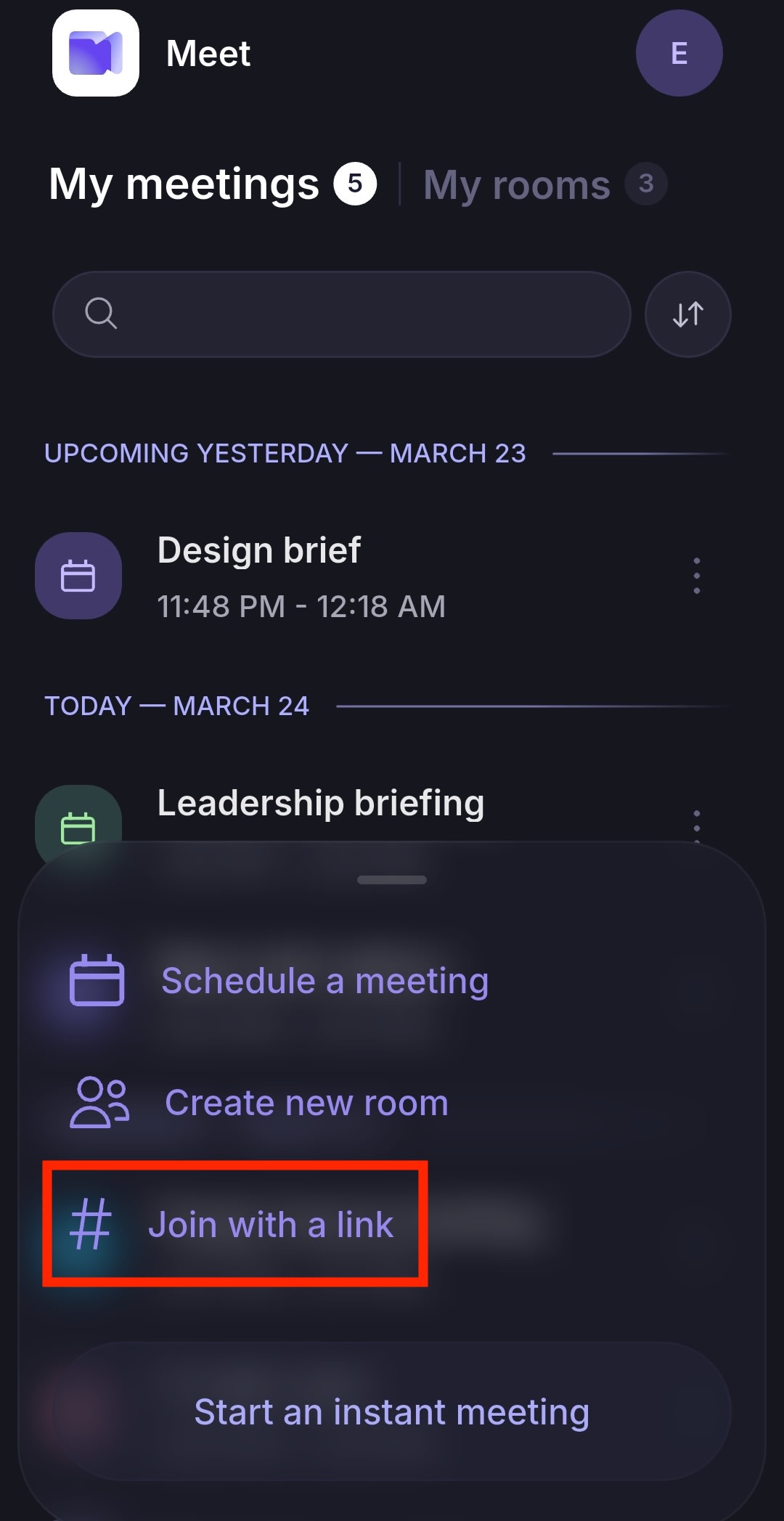The width and height of the screenshot is (784, 1521).
Task: Click the rooms count badge showing 3
Action: pos(645,184)
